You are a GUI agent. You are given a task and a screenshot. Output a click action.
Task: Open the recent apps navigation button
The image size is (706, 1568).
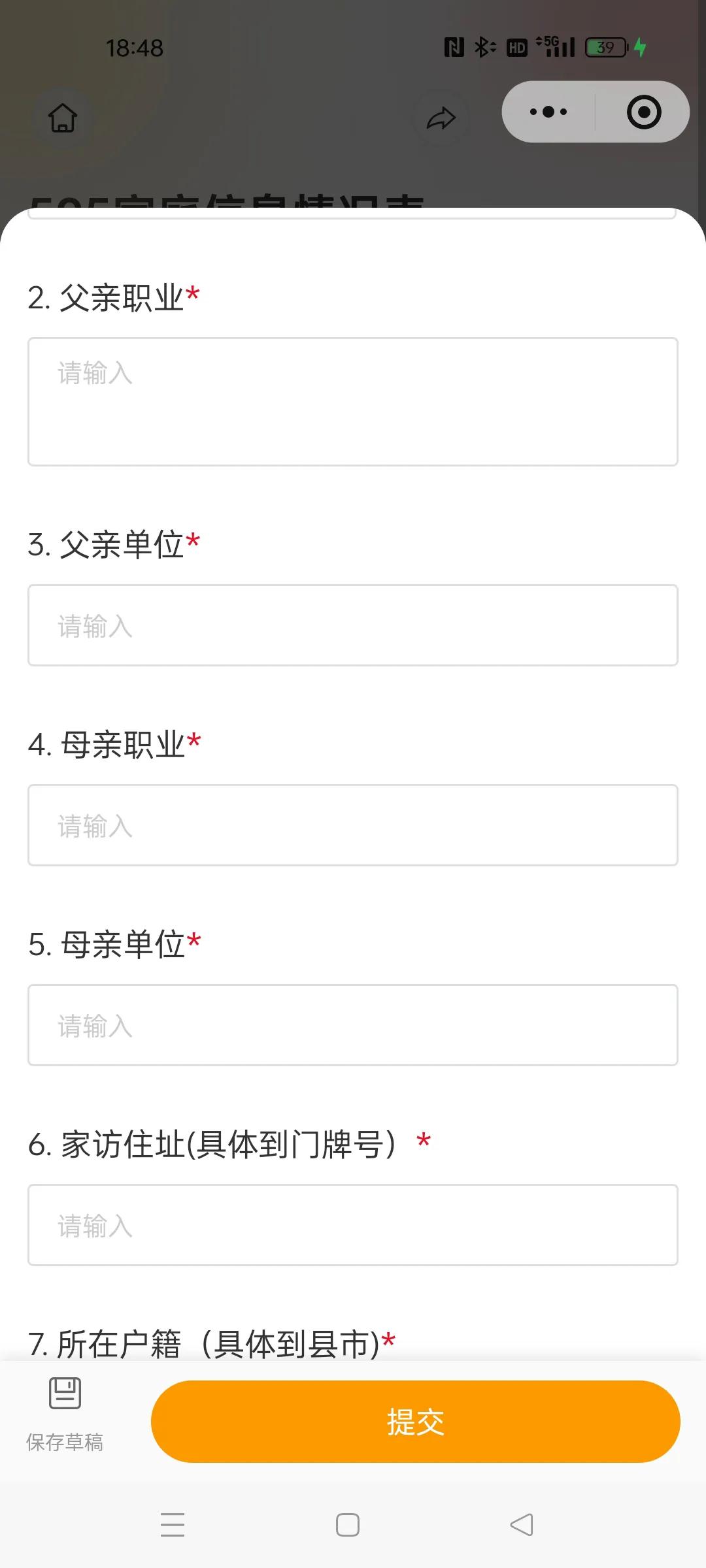[x=173, y=1524]
